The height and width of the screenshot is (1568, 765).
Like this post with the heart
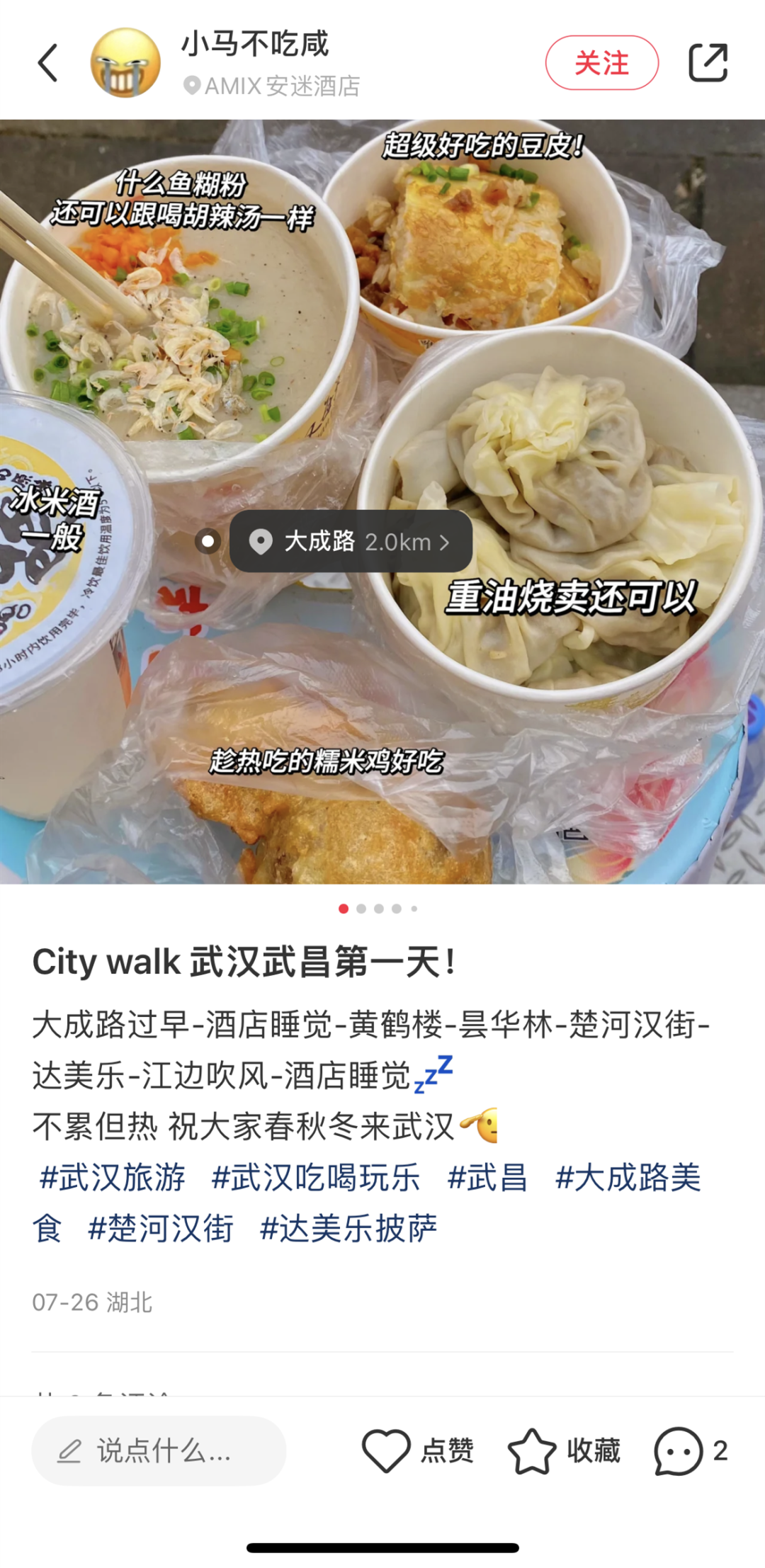point(387,1451)
